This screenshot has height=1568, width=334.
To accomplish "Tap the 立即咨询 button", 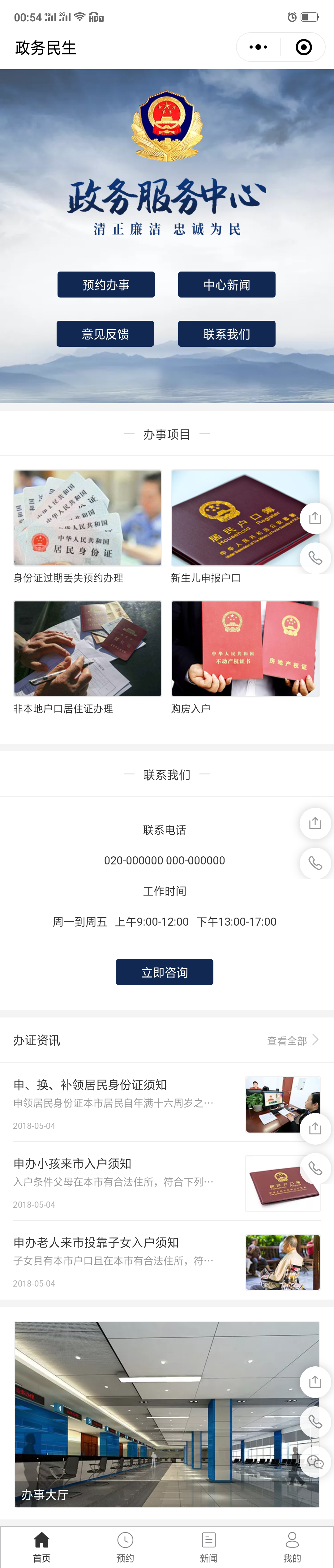I will (x=164, y=972).
